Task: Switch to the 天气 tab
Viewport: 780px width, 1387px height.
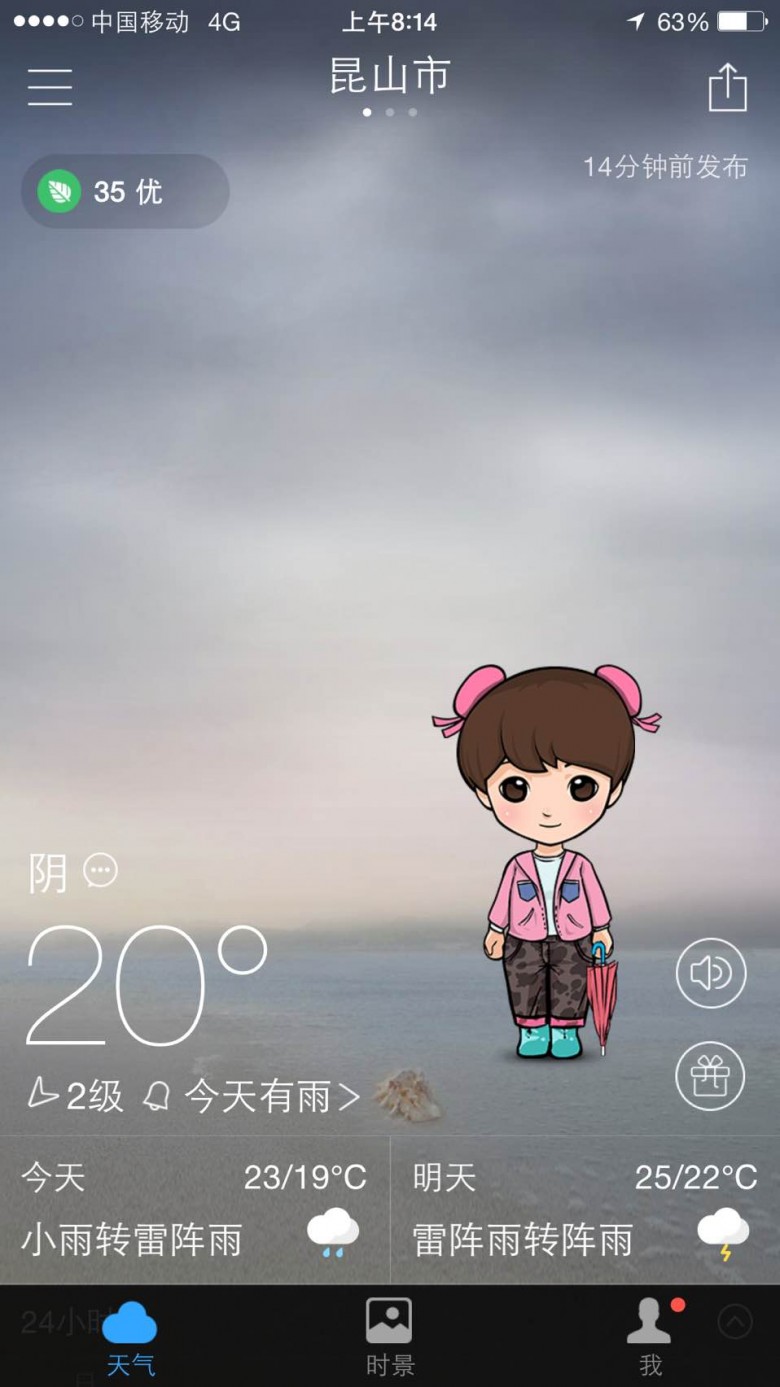Action: 130,1337
